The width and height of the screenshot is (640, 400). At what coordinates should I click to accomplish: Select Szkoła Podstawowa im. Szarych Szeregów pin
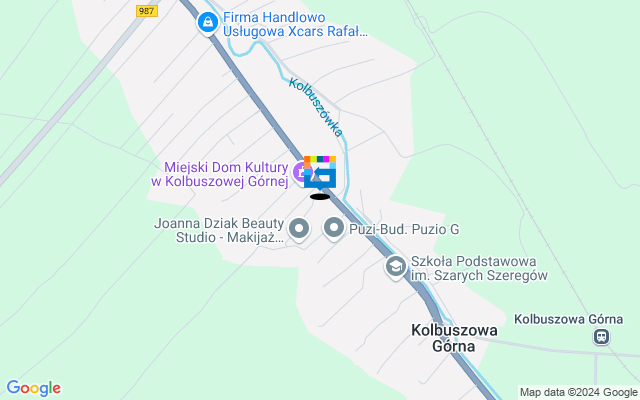coord(396,267)
